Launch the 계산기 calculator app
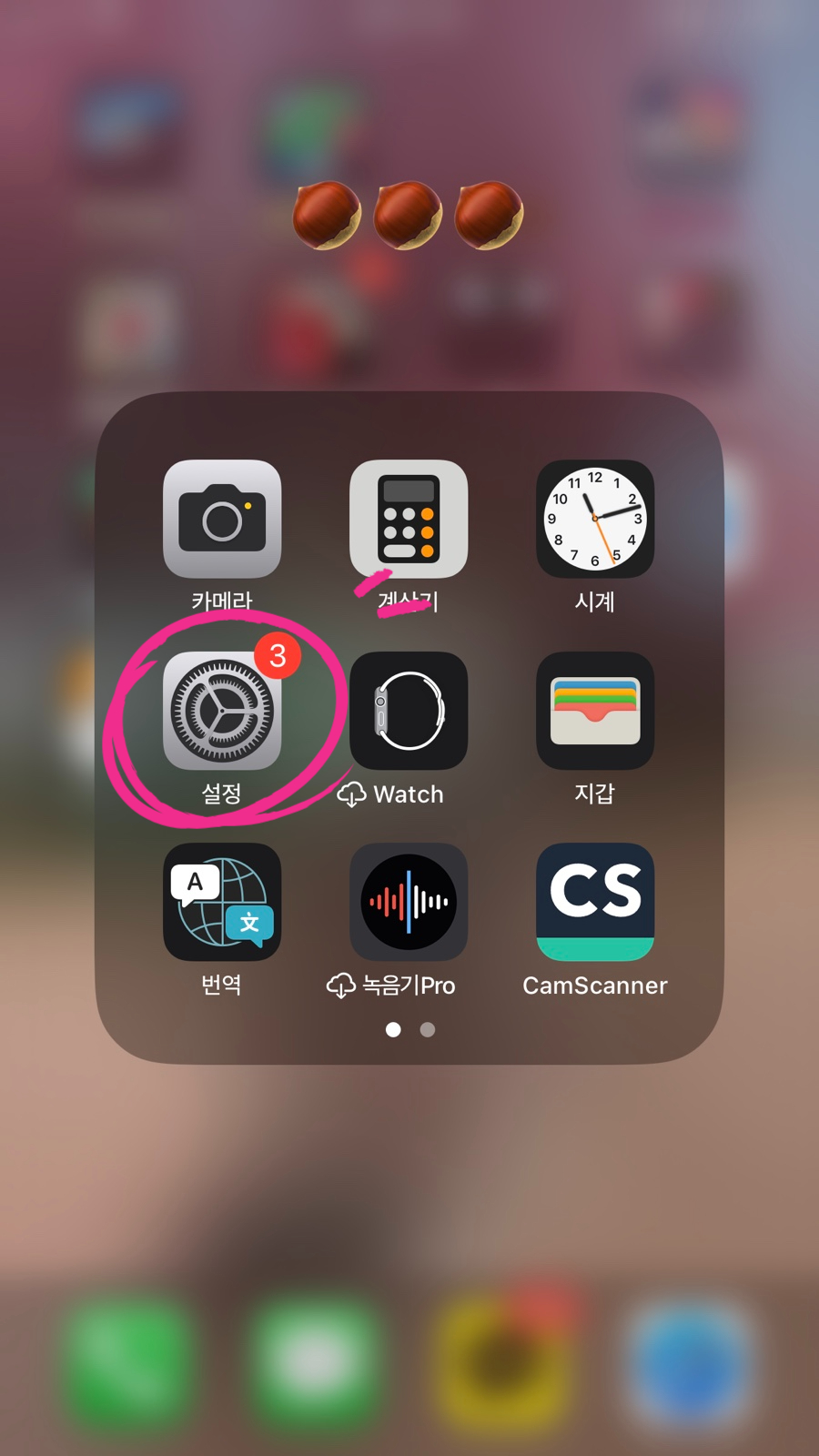 (409, 519)
